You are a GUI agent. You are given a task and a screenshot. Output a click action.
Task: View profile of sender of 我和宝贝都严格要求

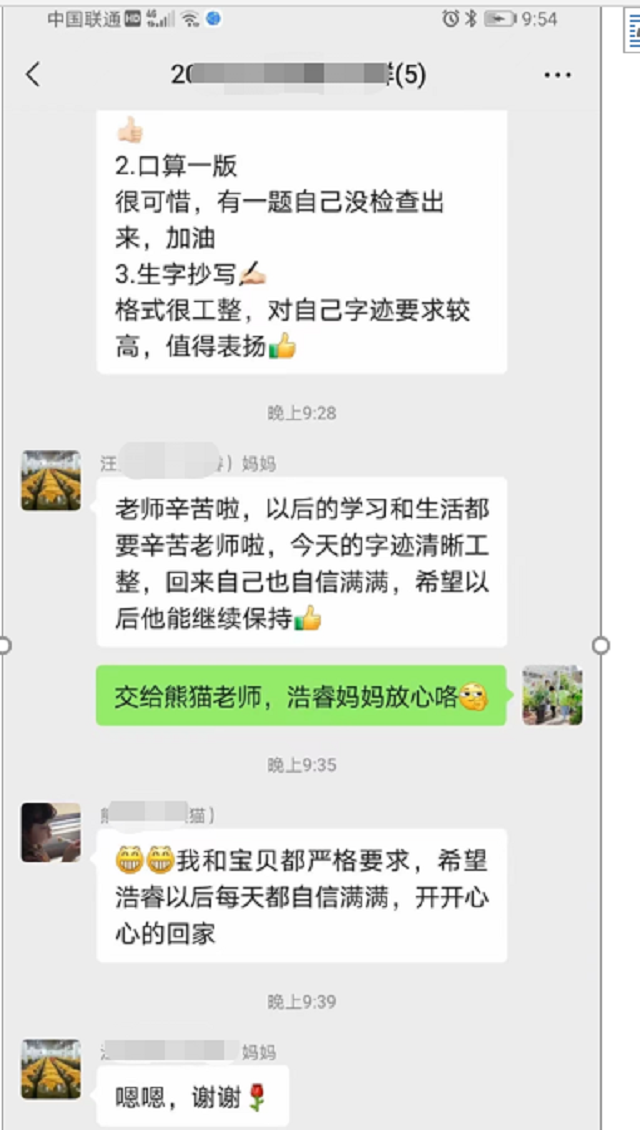51,832
